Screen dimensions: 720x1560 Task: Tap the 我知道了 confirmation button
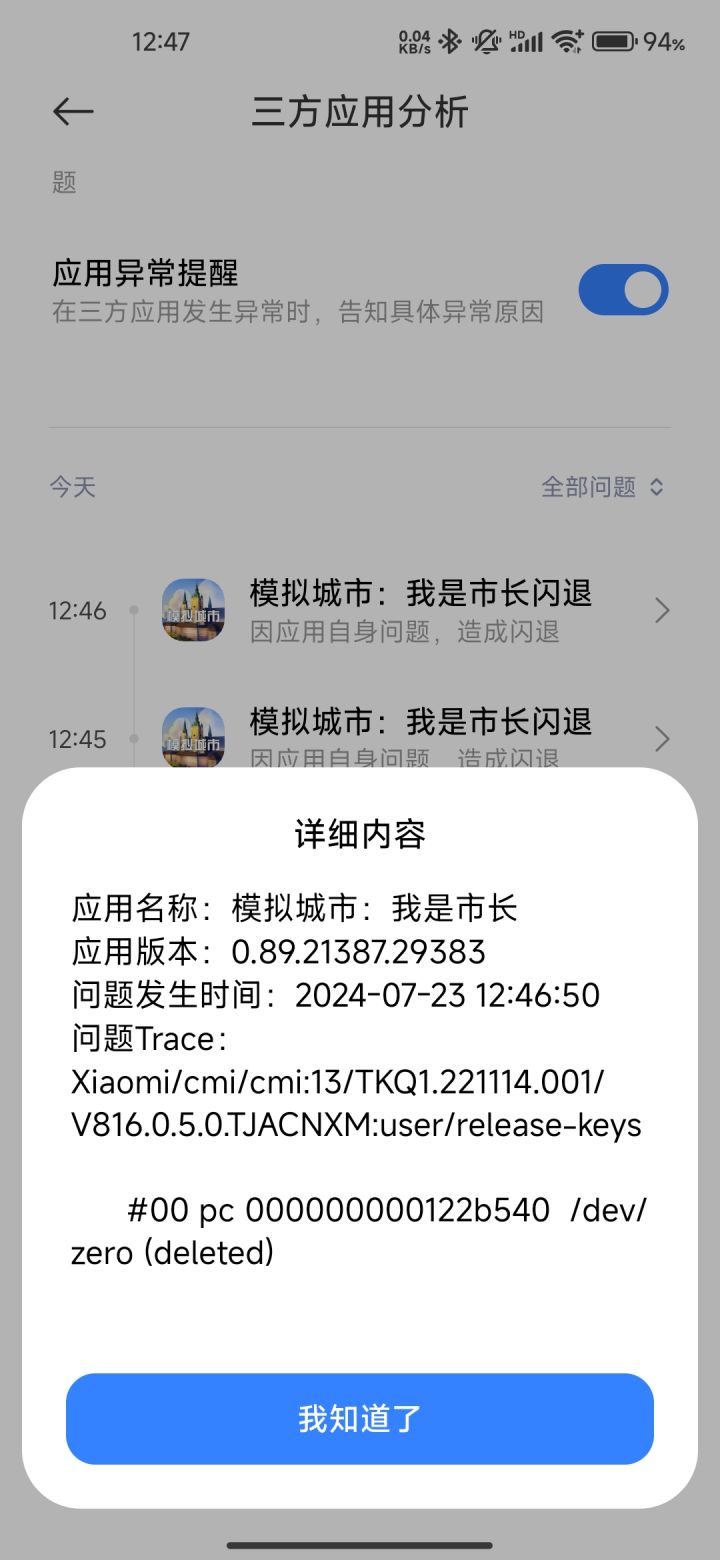(359, 1419)
